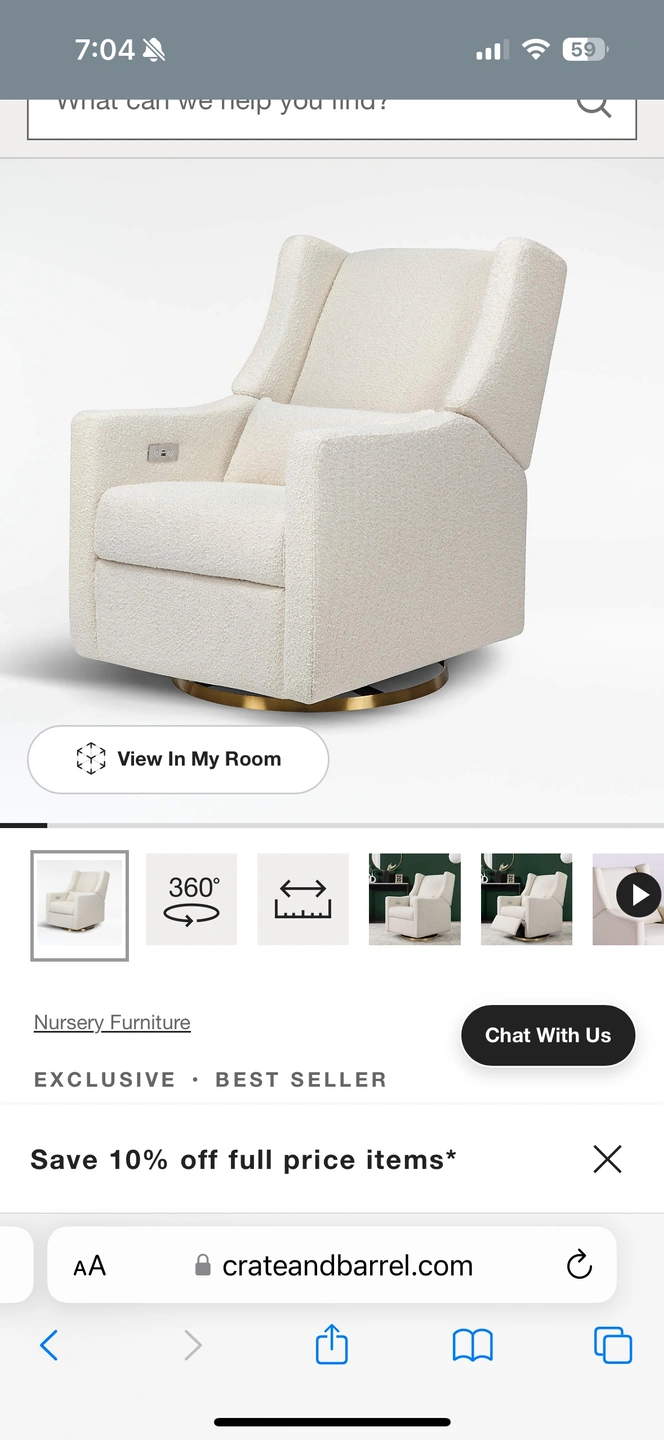Open the Nursery Furniture link
Screen dimensions: 664x1440
coord(112,1022)
